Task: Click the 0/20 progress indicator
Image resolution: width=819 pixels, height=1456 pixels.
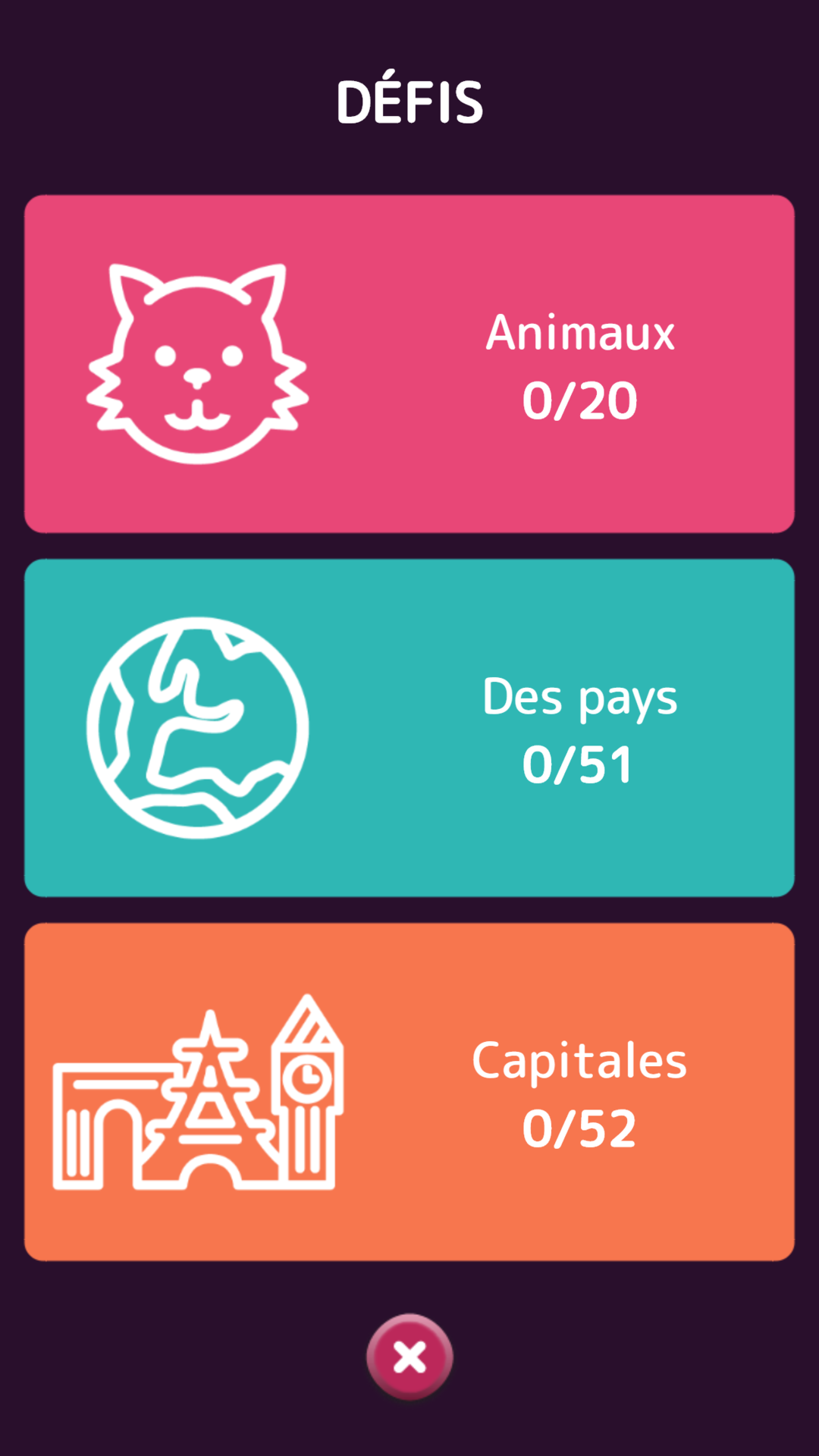Action: pyautogui.click(x=580, y=400)
